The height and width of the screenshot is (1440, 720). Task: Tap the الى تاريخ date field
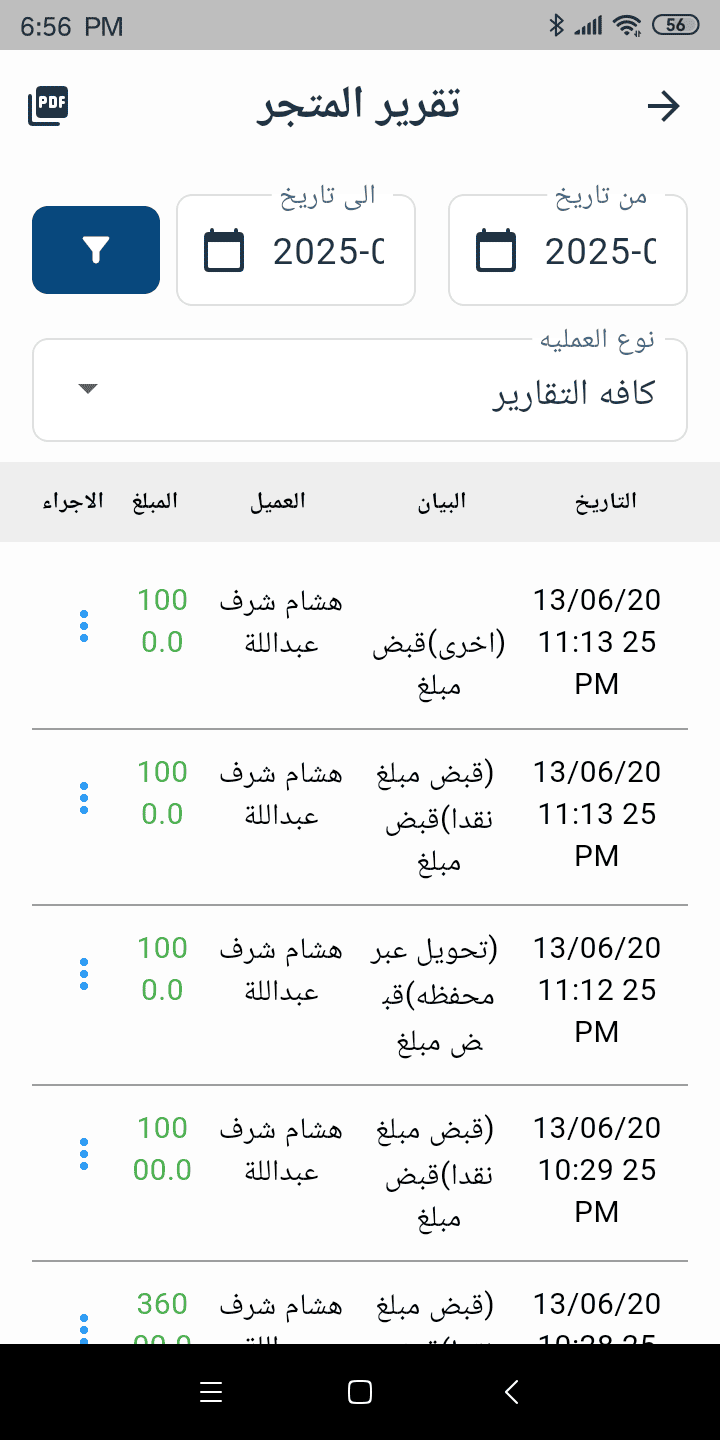click(330, 251)
